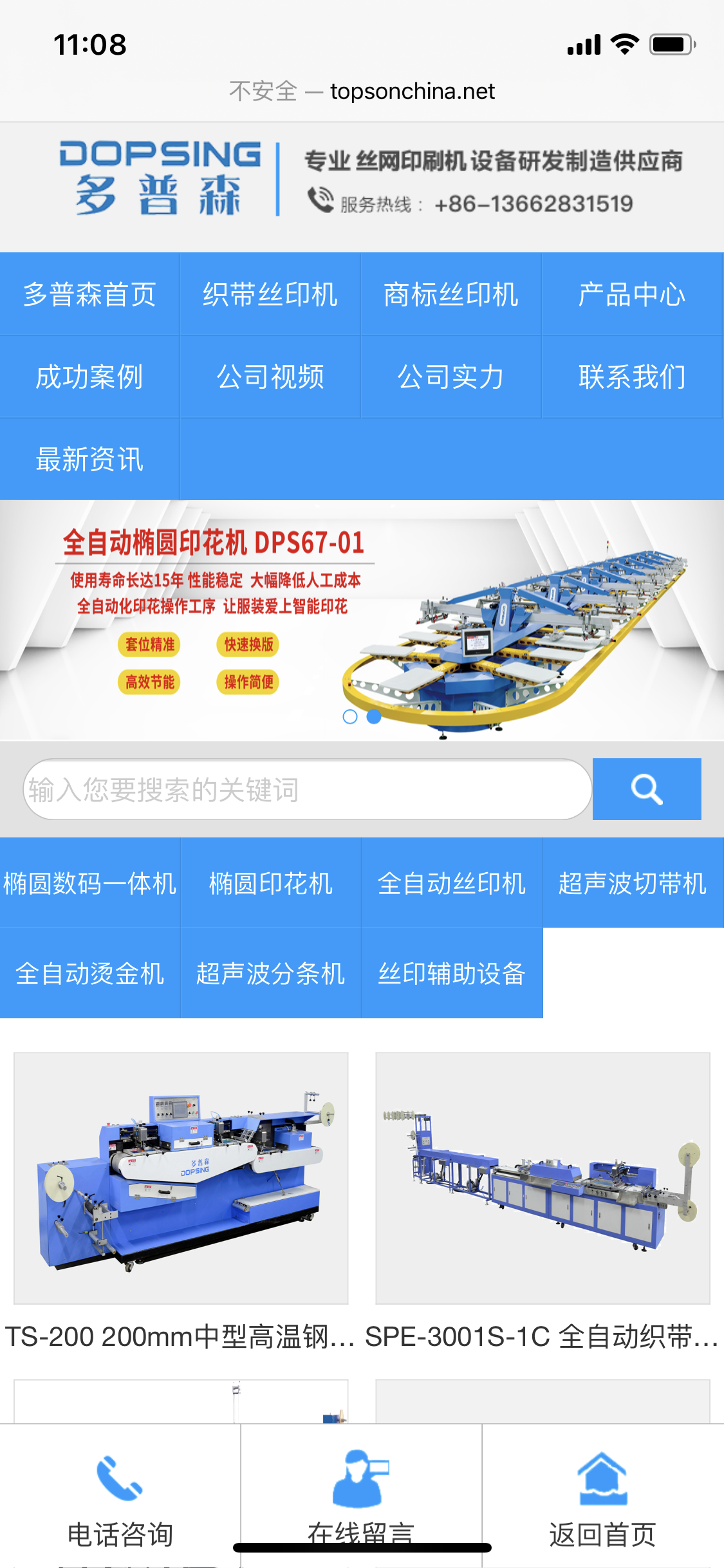Select 全自动烫金机 category
724x1568 pixels.
tap(90, 973)
